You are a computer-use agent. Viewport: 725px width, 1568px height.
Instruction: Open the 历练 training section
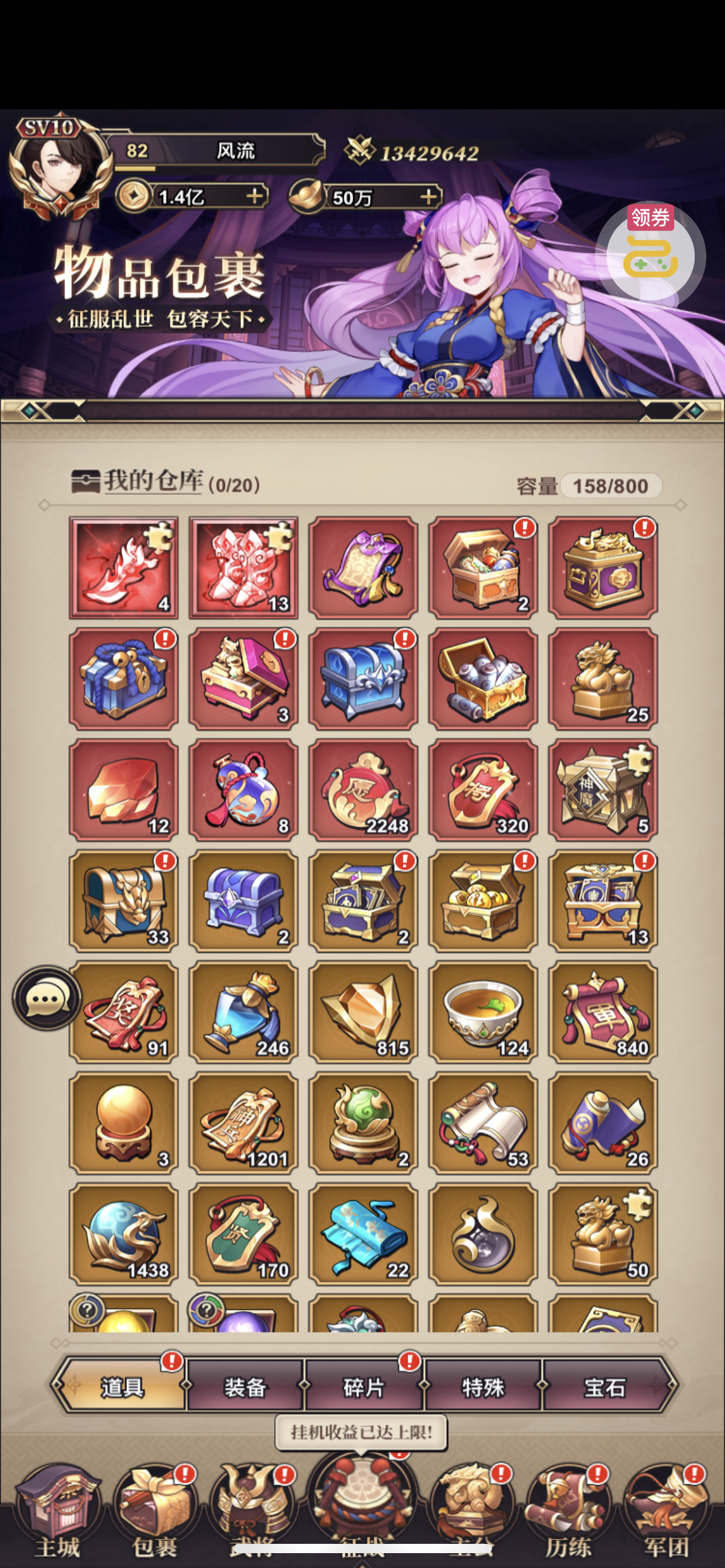coord(568,1514)
